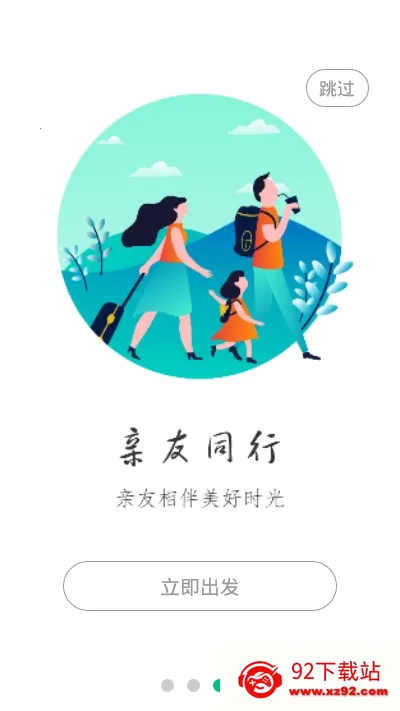The width and height of the screenshot is (400, 711).
Task: Select the first page indicator dot
Action: [x=167, y=685]
